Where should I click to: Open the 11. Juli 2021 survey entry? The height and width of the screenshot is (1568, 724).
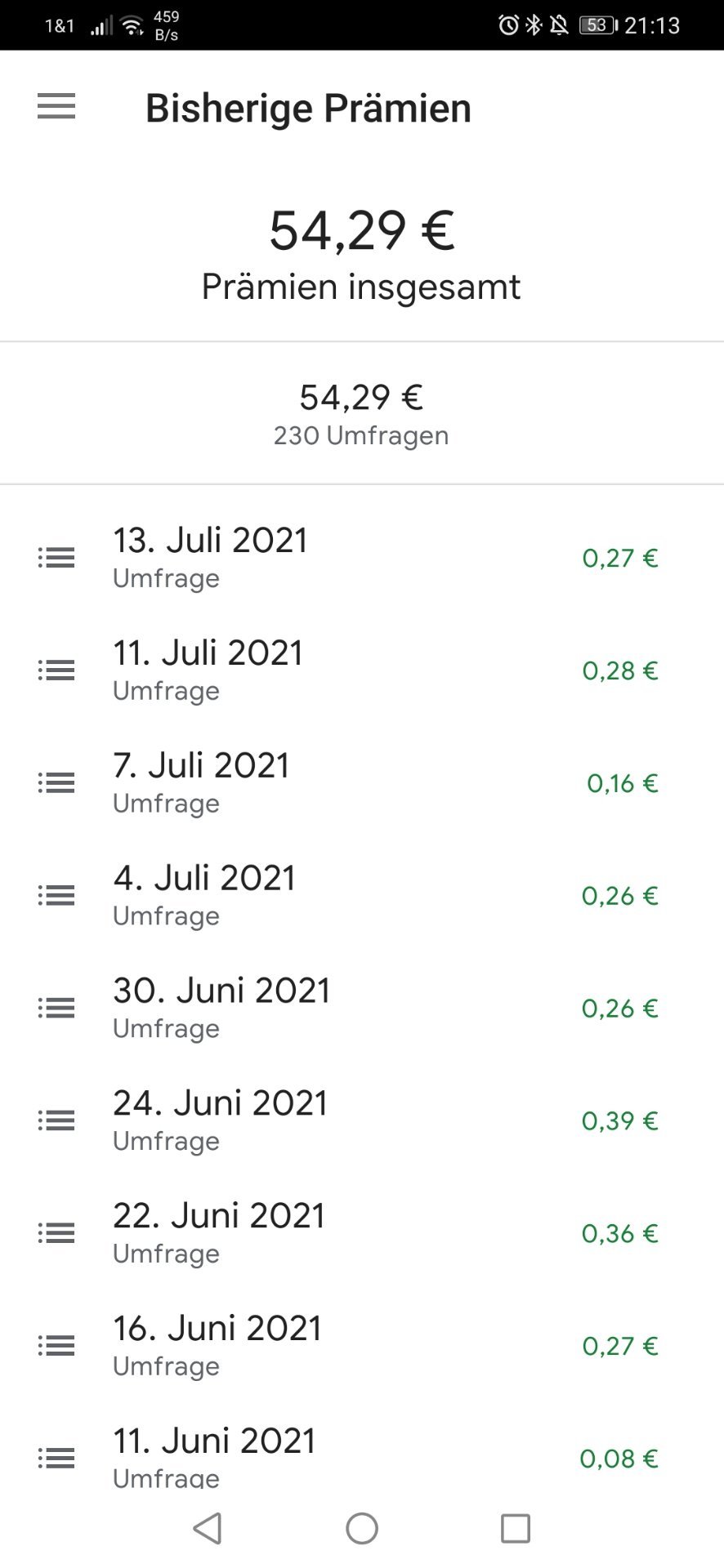(362, 670)
